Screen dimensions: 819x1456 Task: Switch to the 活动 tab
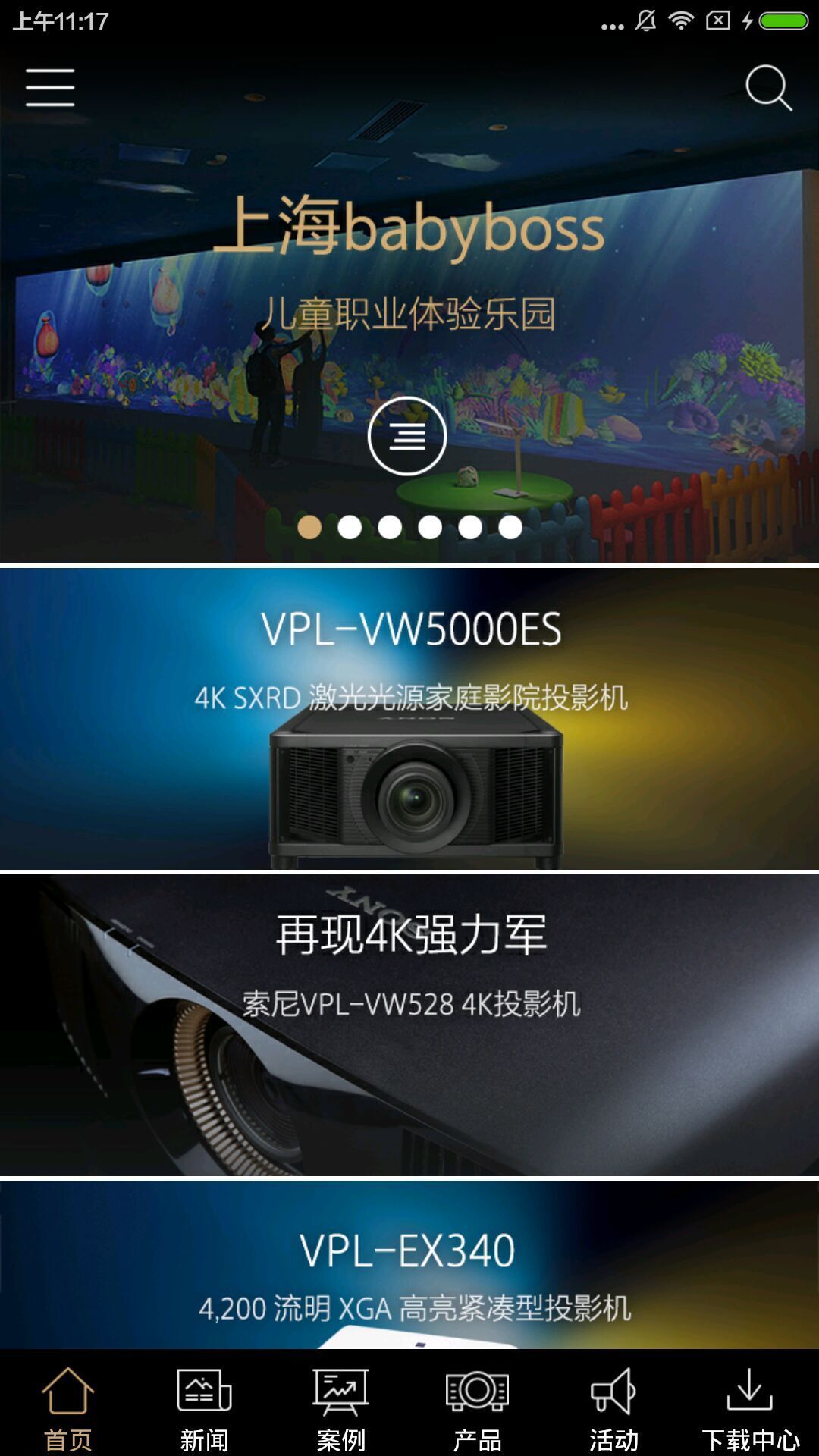tap(613, 1407)
